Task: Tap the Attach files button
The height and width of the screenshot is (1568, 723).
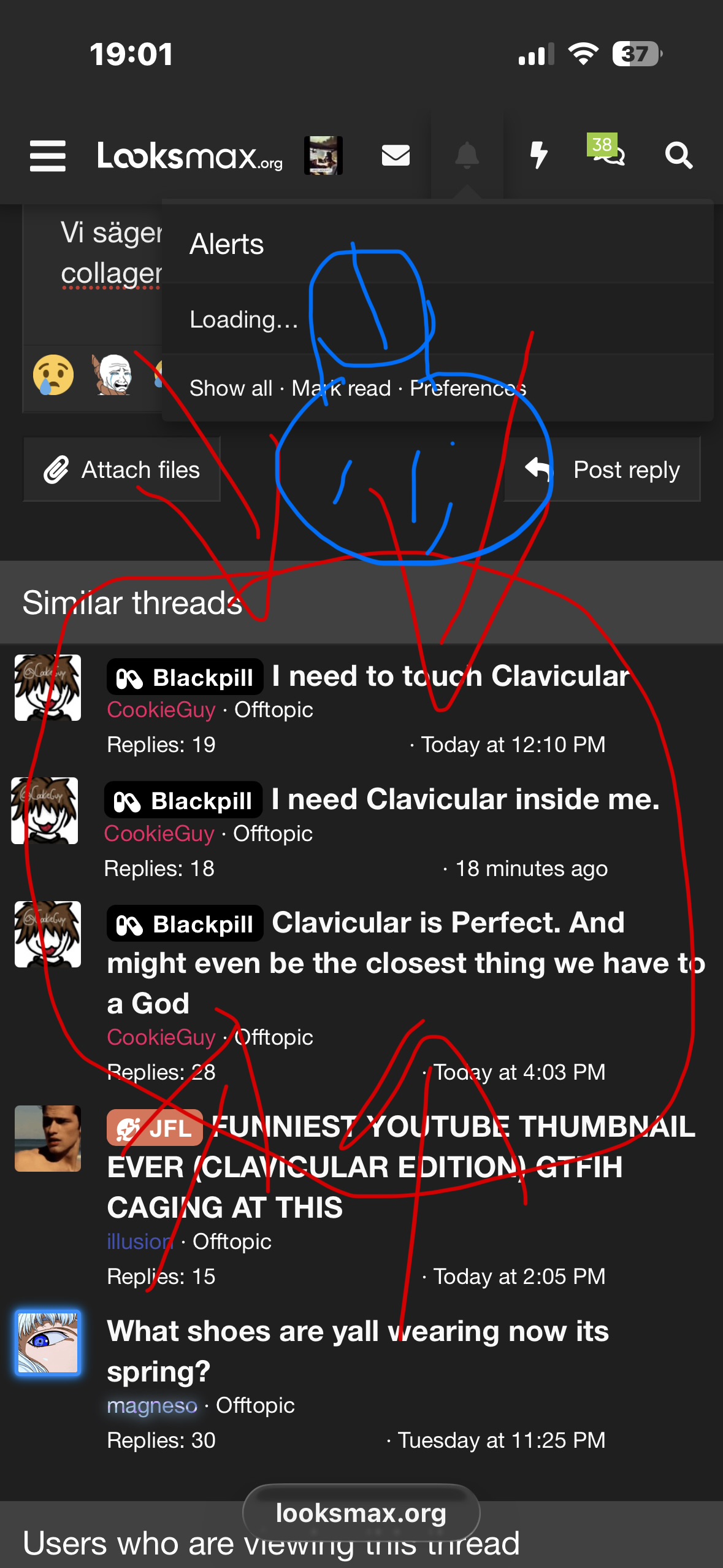Action: pos(122,470)
